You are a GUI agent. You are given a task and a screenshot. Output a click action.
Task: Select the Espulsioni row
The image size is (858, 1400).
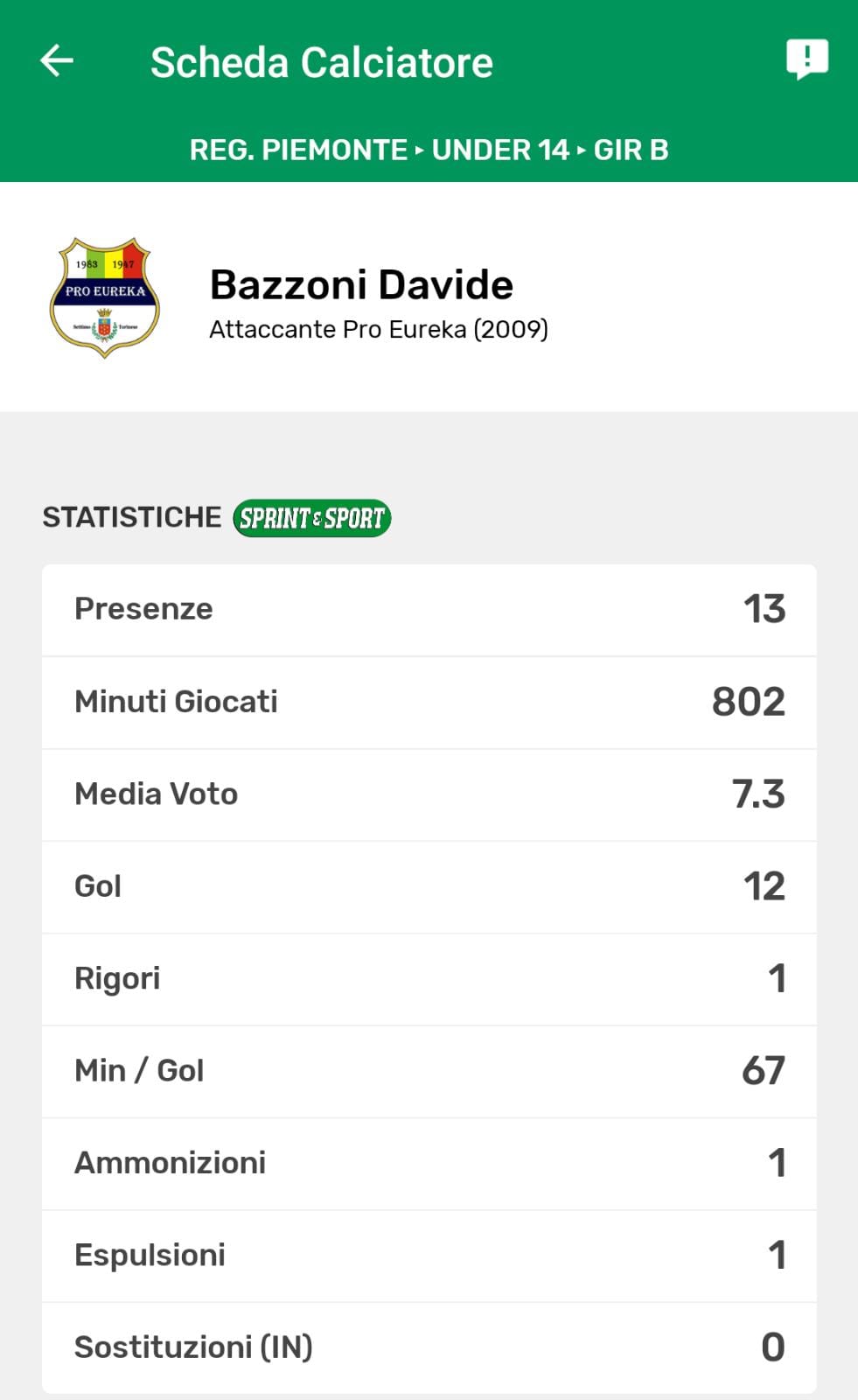[x=429, y=1255]
